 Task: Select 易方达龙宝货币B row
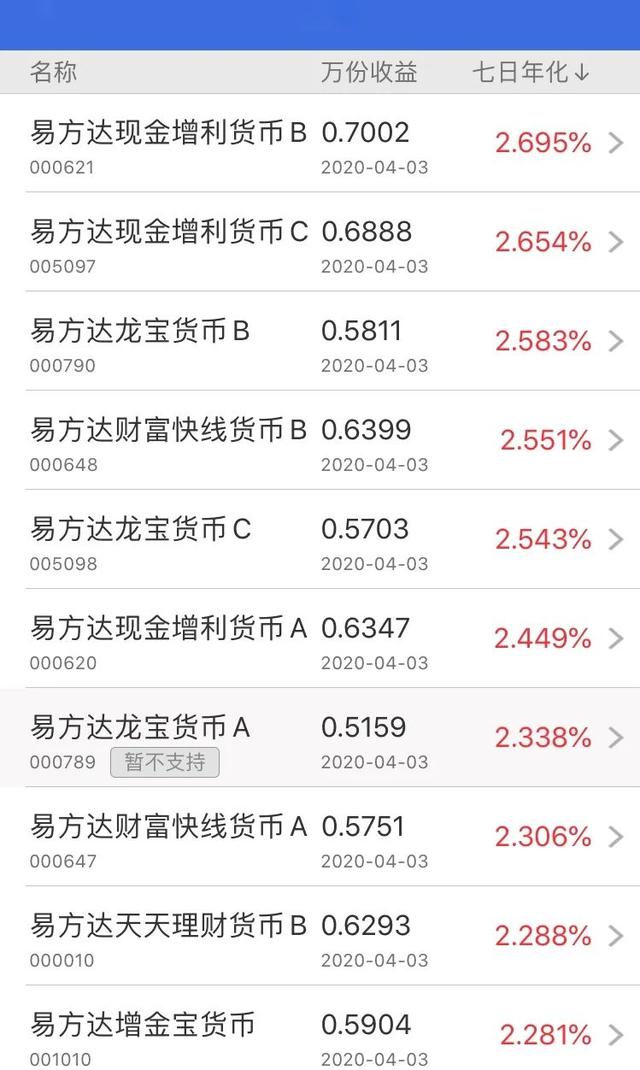(x=320, y=341)
